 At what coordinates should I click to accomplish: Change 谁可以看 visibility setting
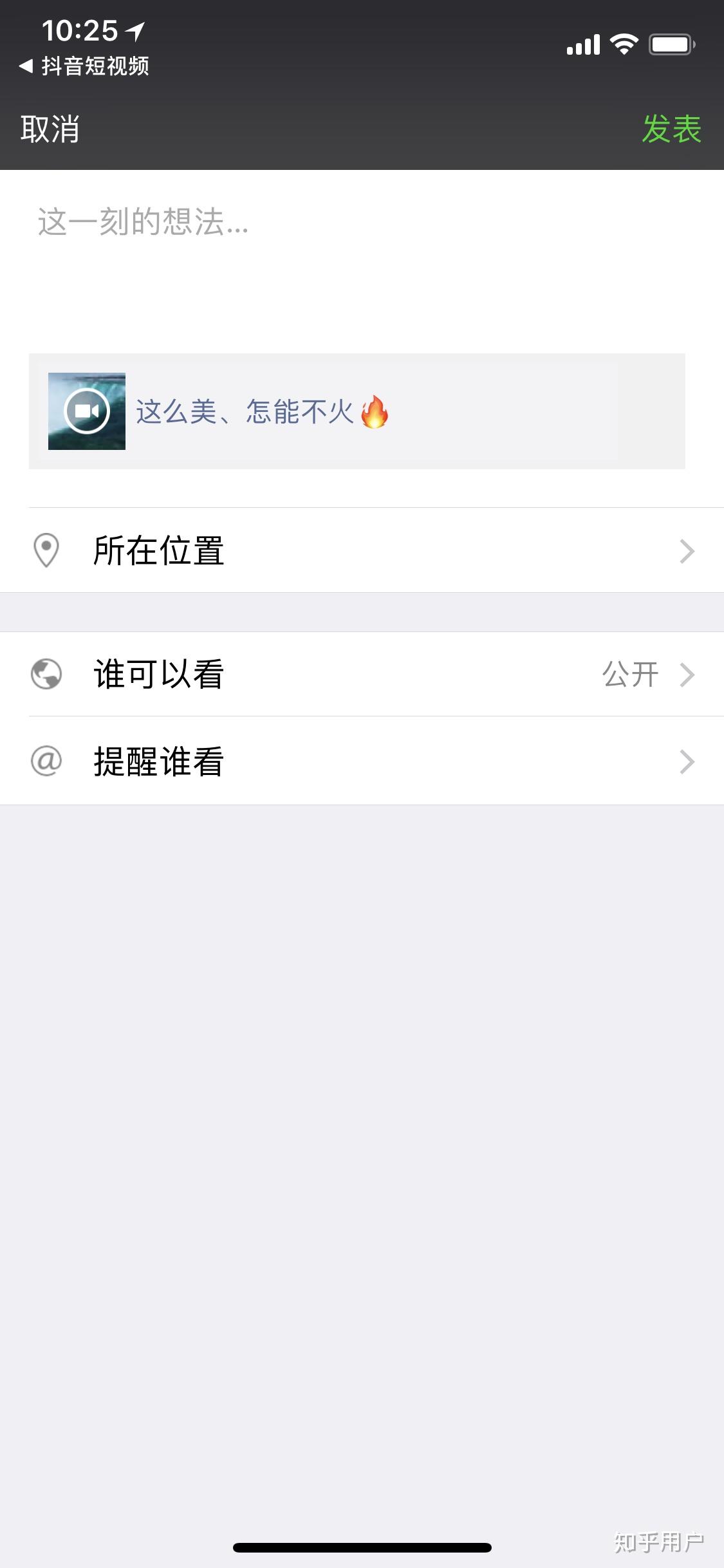(x=362, y=674)
